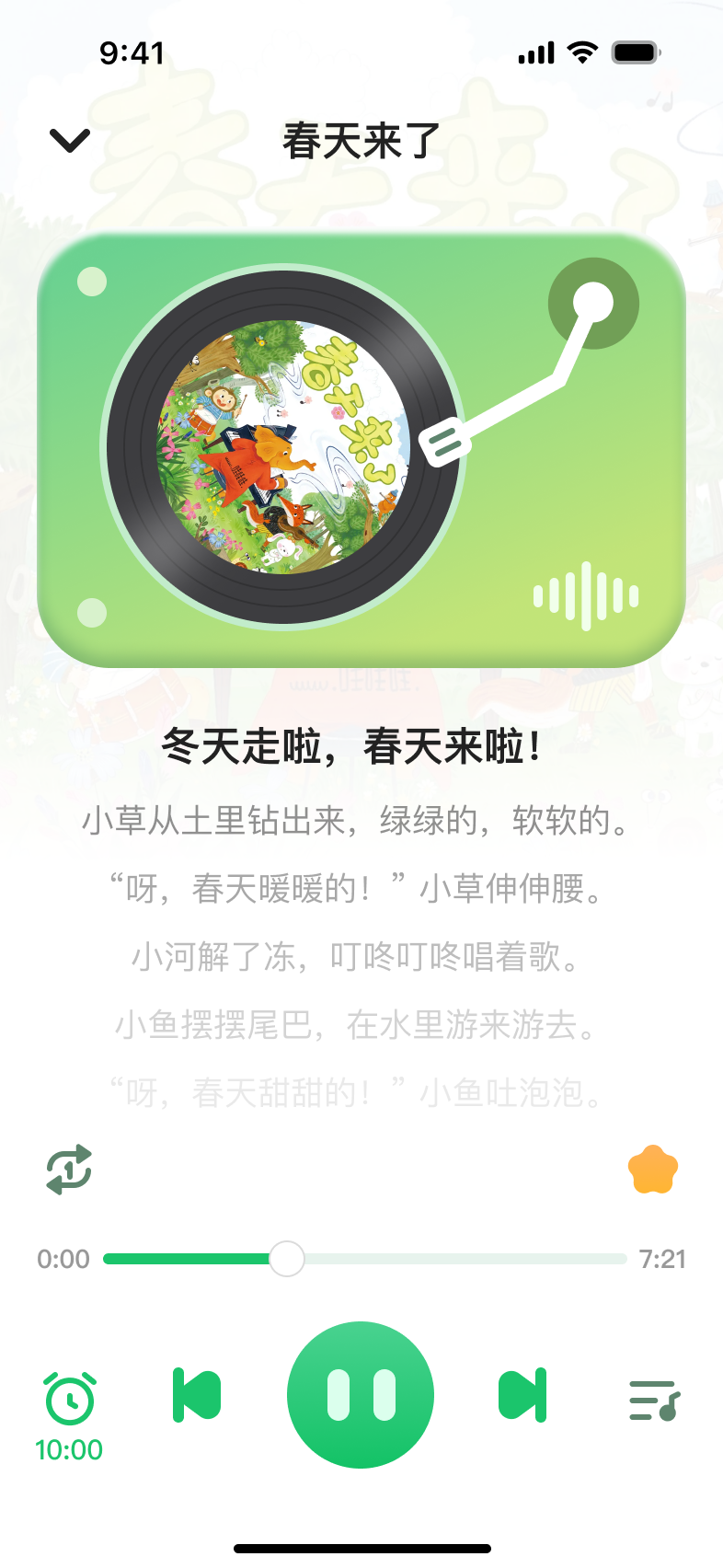Tap the 0:00 elapsed time label
This screenshot has height=1568, width=723.
tap(62, 1259)
